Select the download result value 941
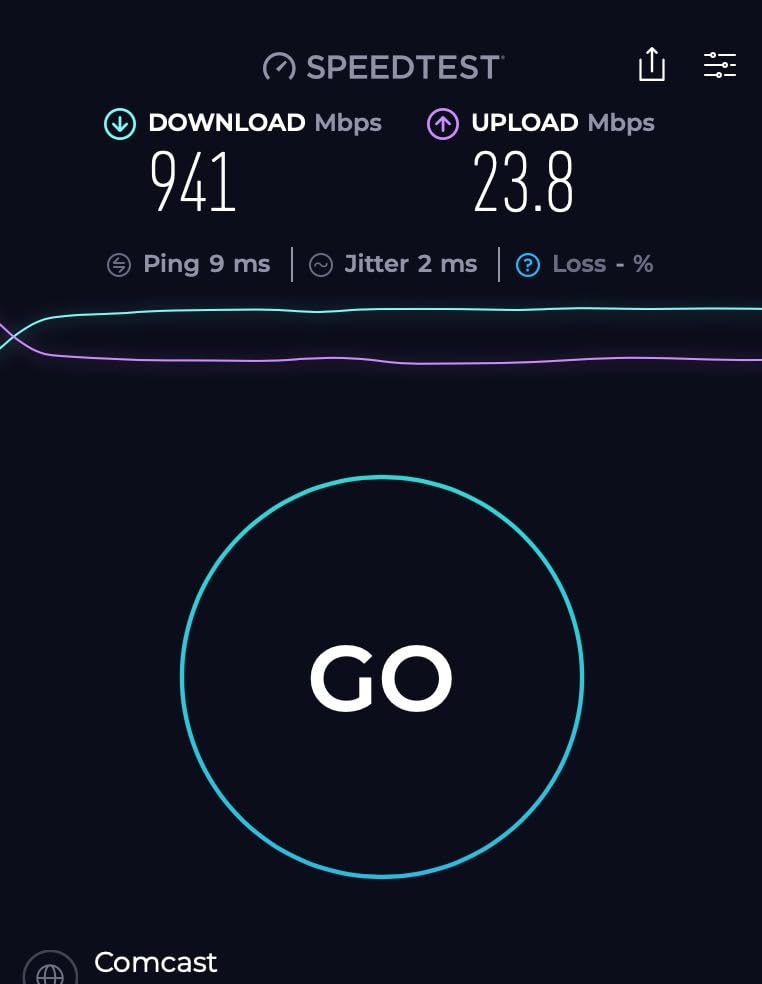This screenshot has height=984, width=762. click(193, 181)
